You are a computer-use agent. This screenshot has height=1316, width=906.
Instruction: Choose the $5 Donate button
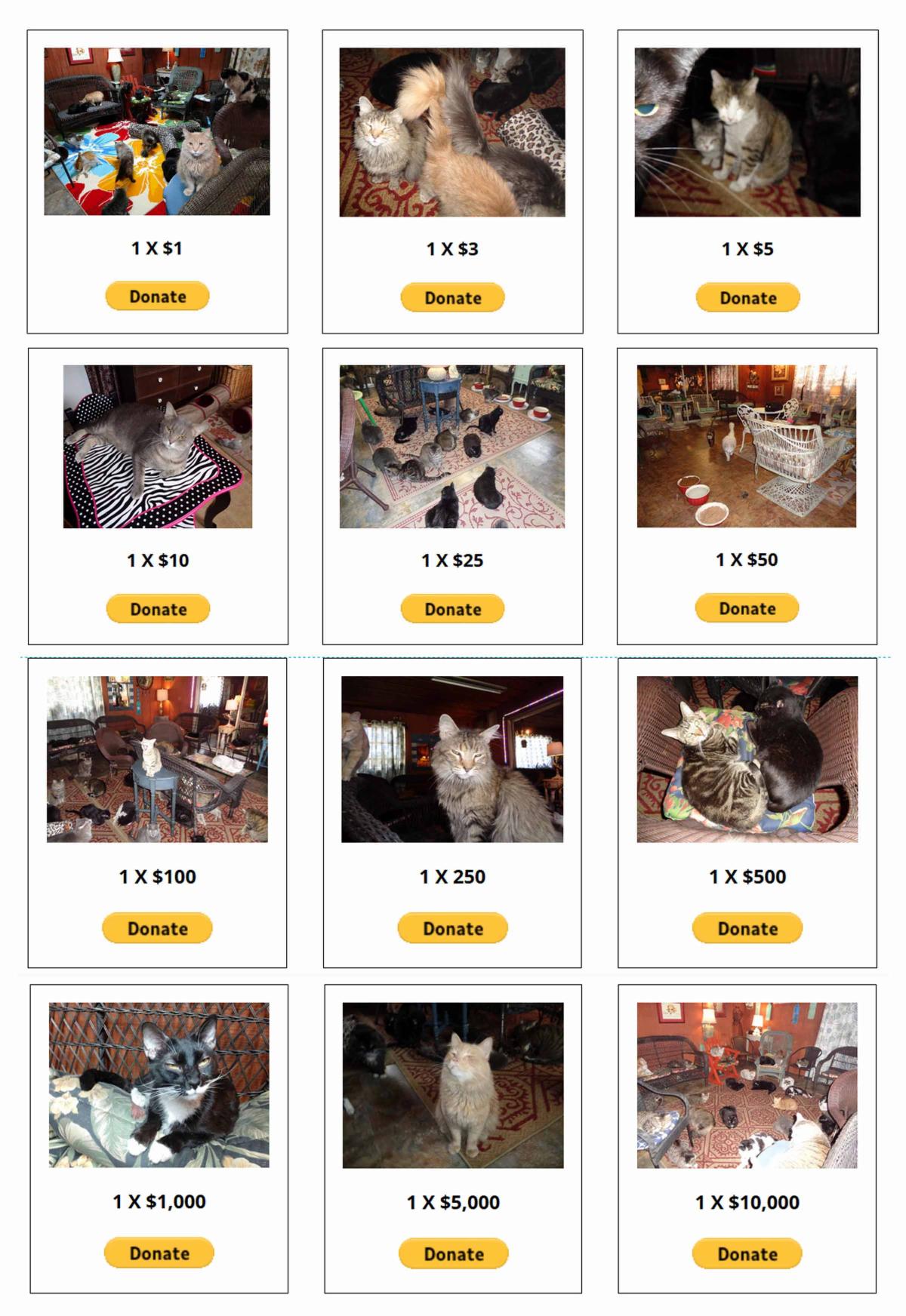click(747, 298)
